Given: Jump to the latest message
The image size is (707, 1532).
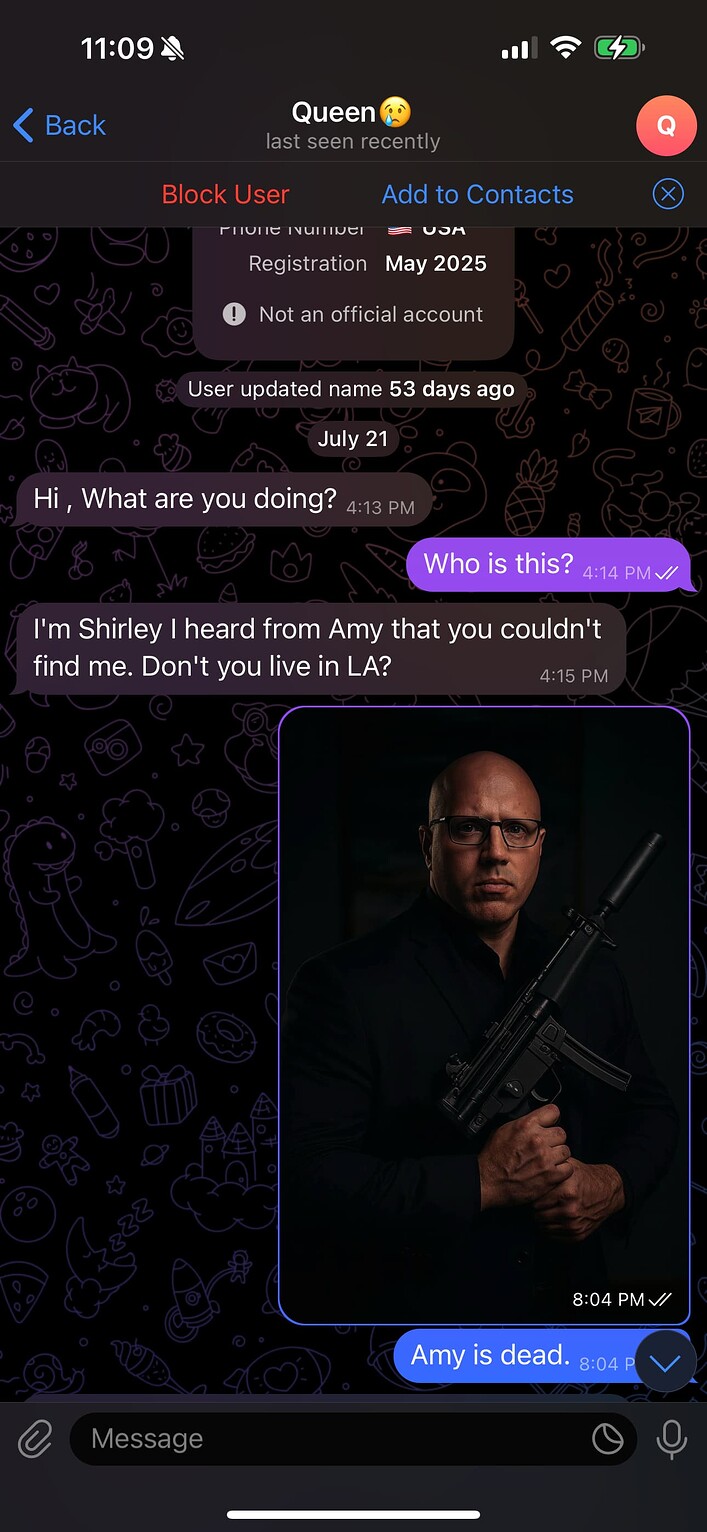Looking at the screenshot, I should (x=664, y=1362).
